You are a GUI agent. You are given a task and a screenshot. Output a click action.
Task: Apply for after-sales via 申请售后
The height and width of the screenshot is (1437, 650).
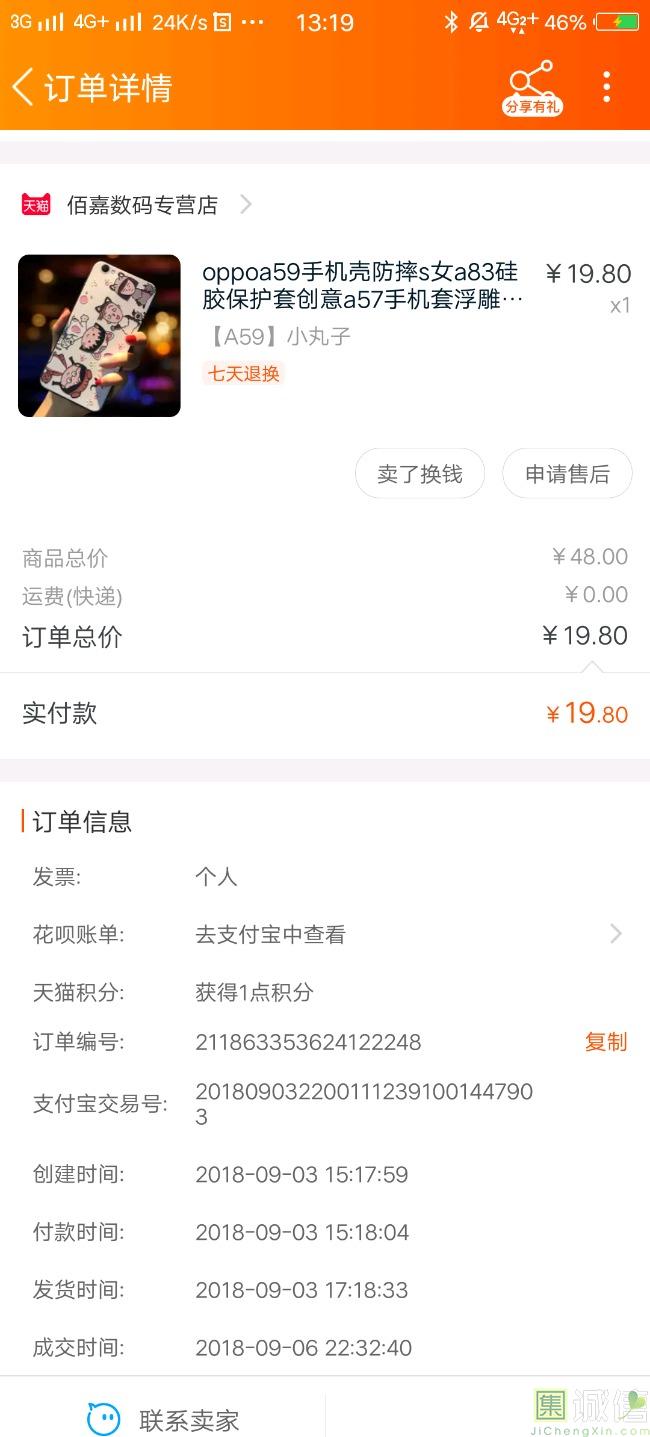[x=567, y=474]
